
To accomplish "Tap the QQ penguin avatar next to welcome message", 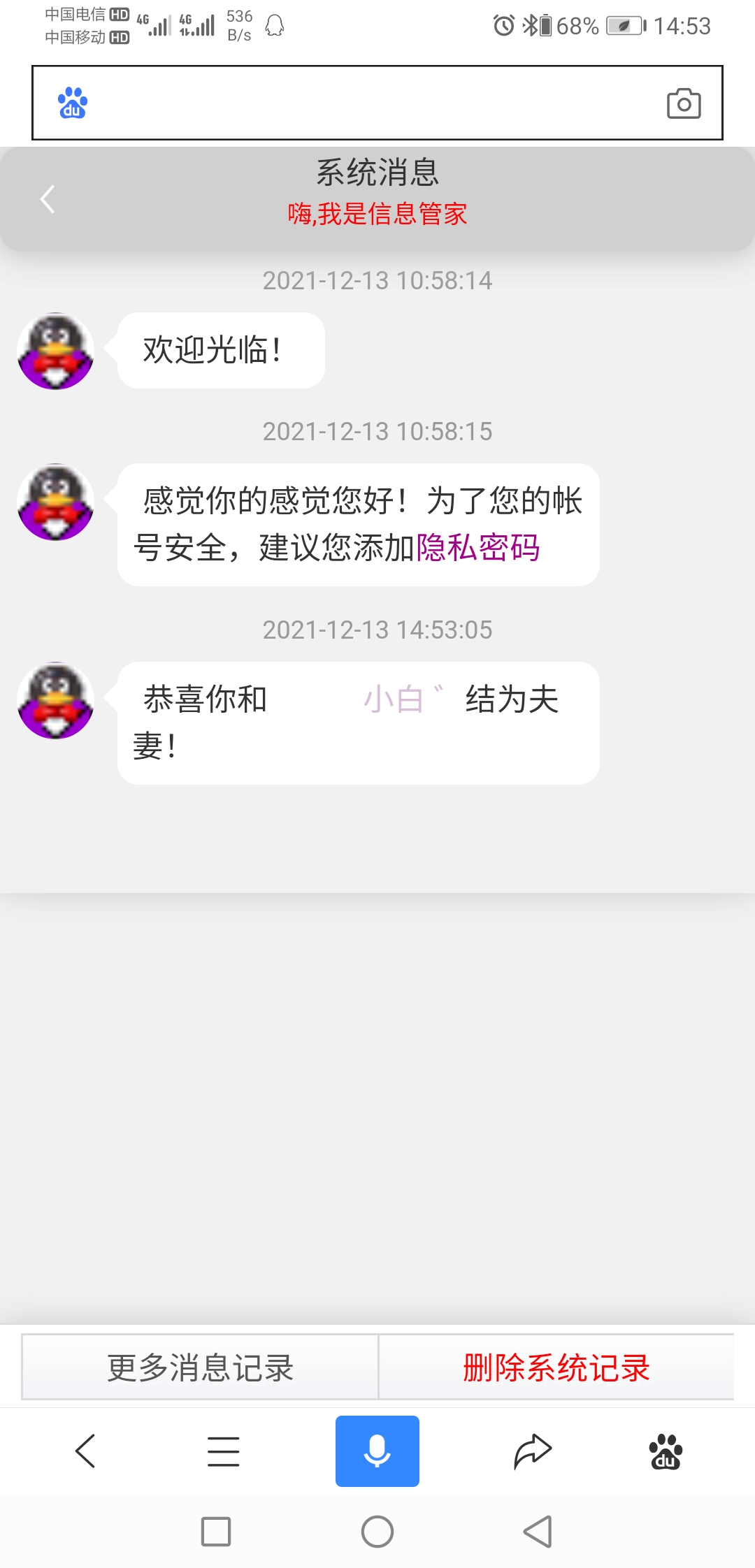I will (55, 349).
